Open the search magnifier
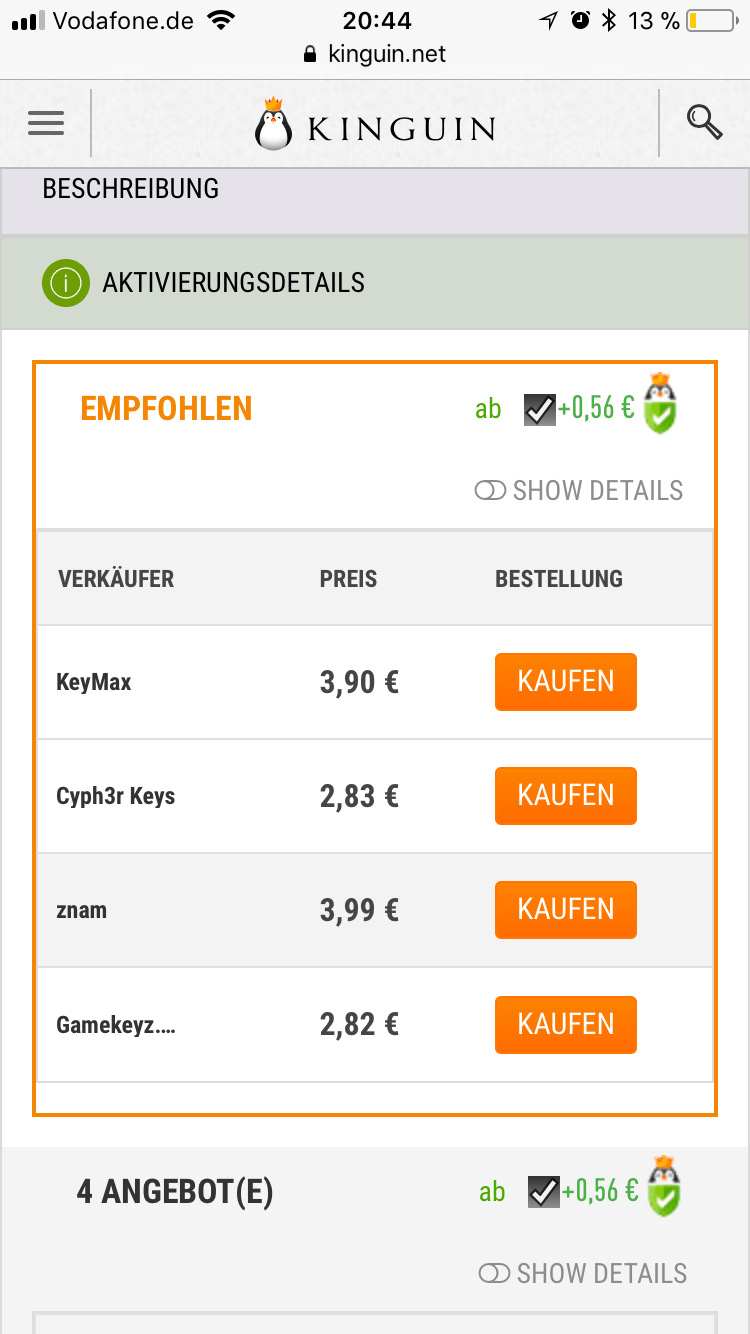This screenshot has height=1334, width=750. pos(704,123)
